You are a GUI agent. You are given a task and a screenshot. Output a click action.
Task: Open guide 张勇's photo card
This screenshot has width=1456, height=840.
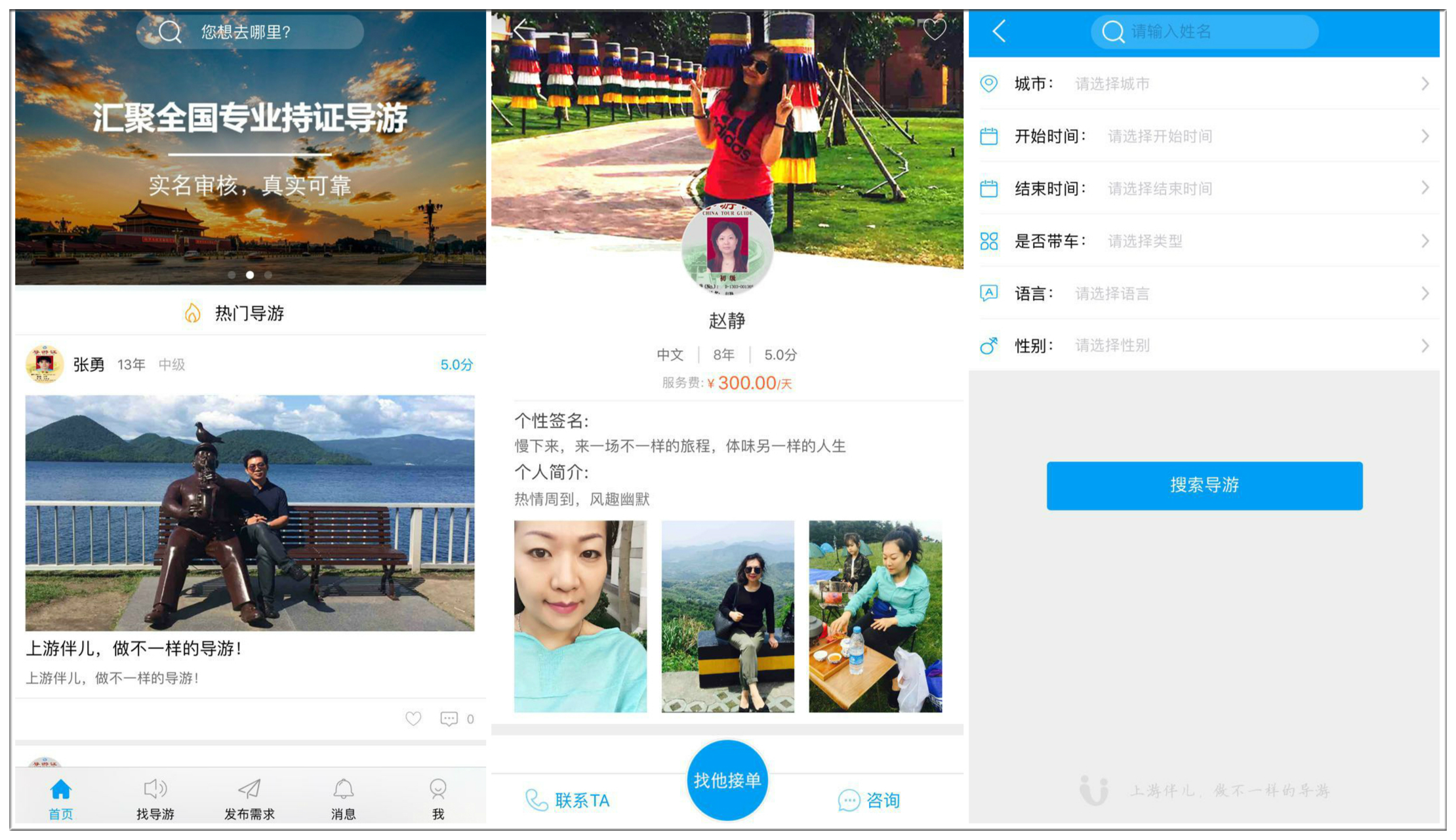coord(250,512)
